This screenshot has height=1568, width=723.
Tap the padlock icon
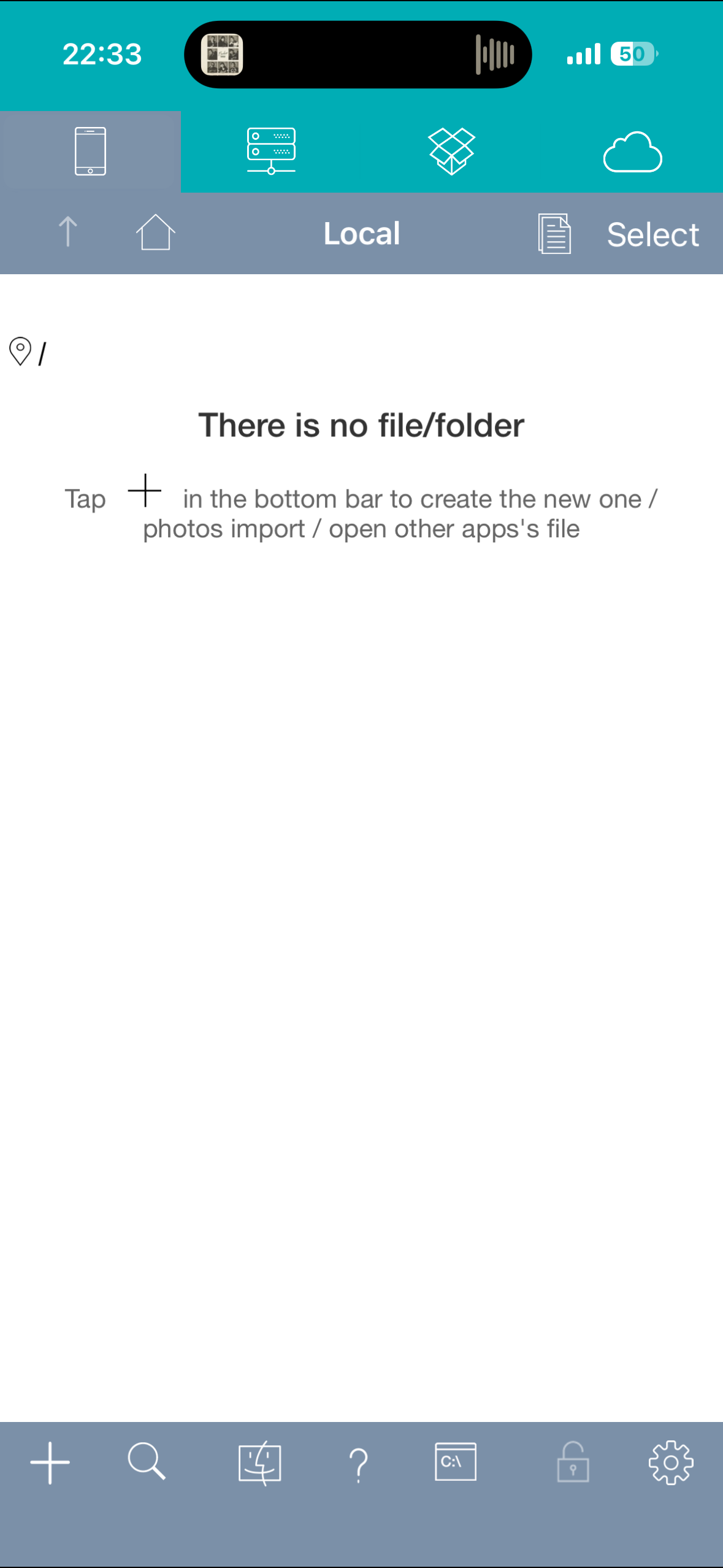pyautogui.click(x=573, y=1463)
